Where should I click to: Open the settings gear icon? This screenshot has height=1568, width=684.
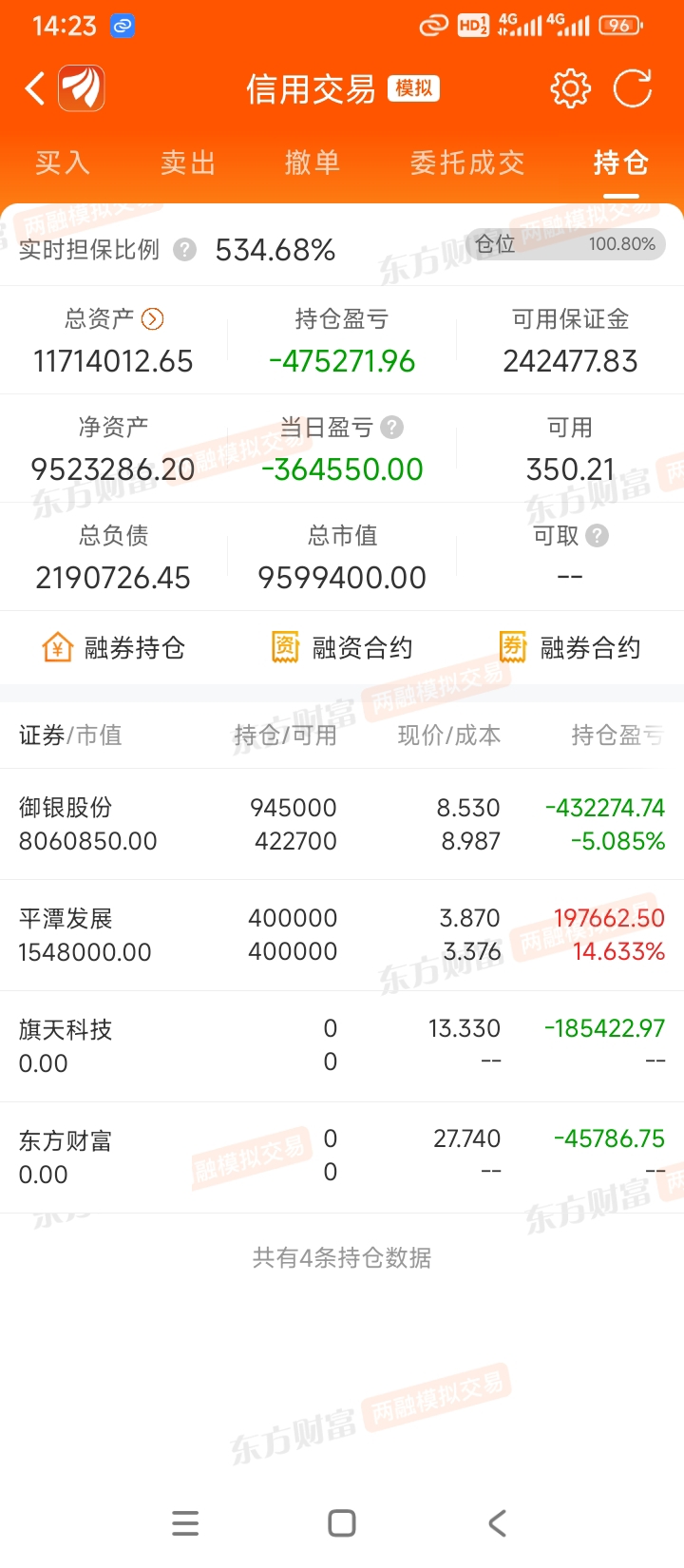[x=570, y=89]
